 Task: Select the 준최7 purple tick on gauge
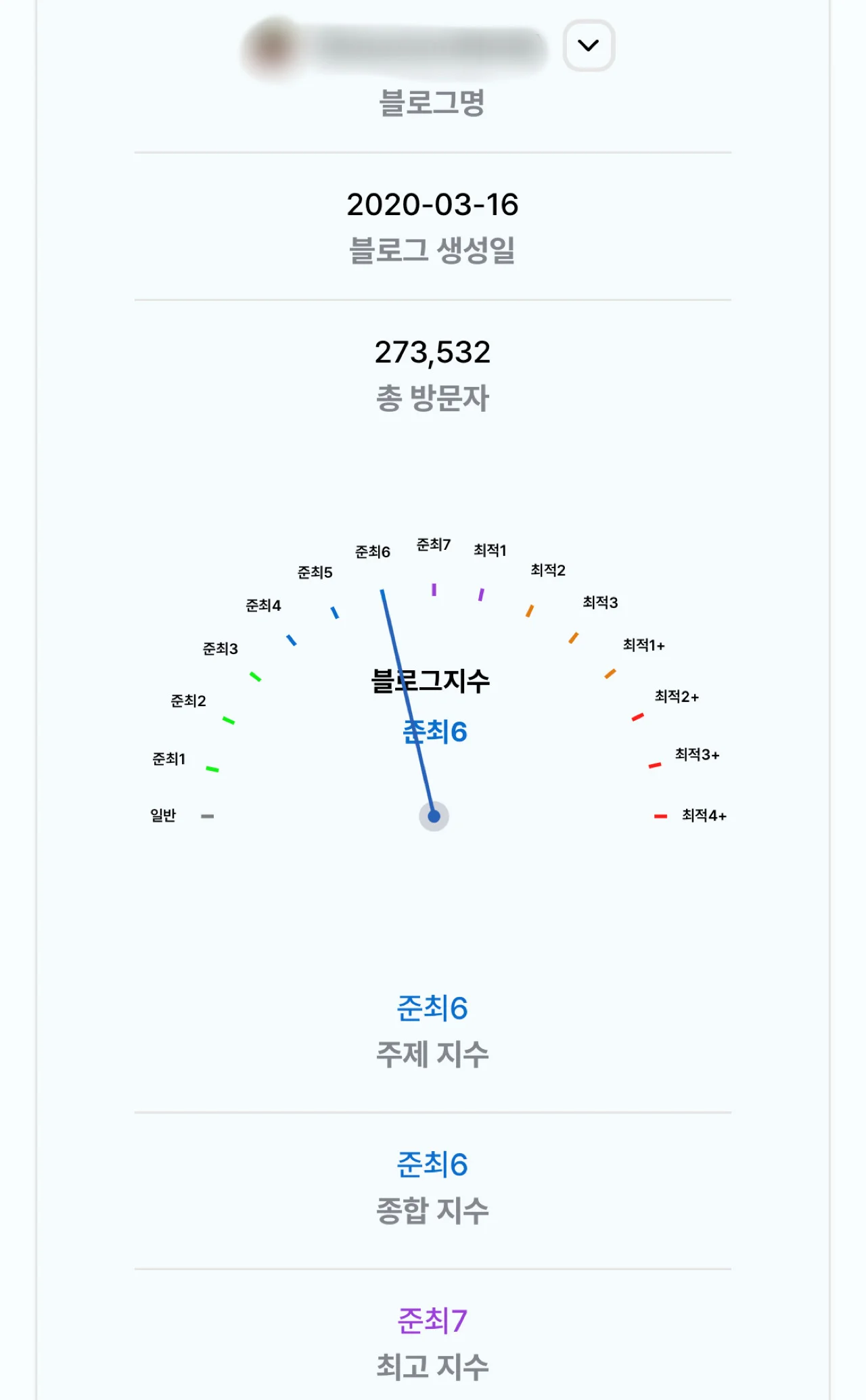coord(433,590)
